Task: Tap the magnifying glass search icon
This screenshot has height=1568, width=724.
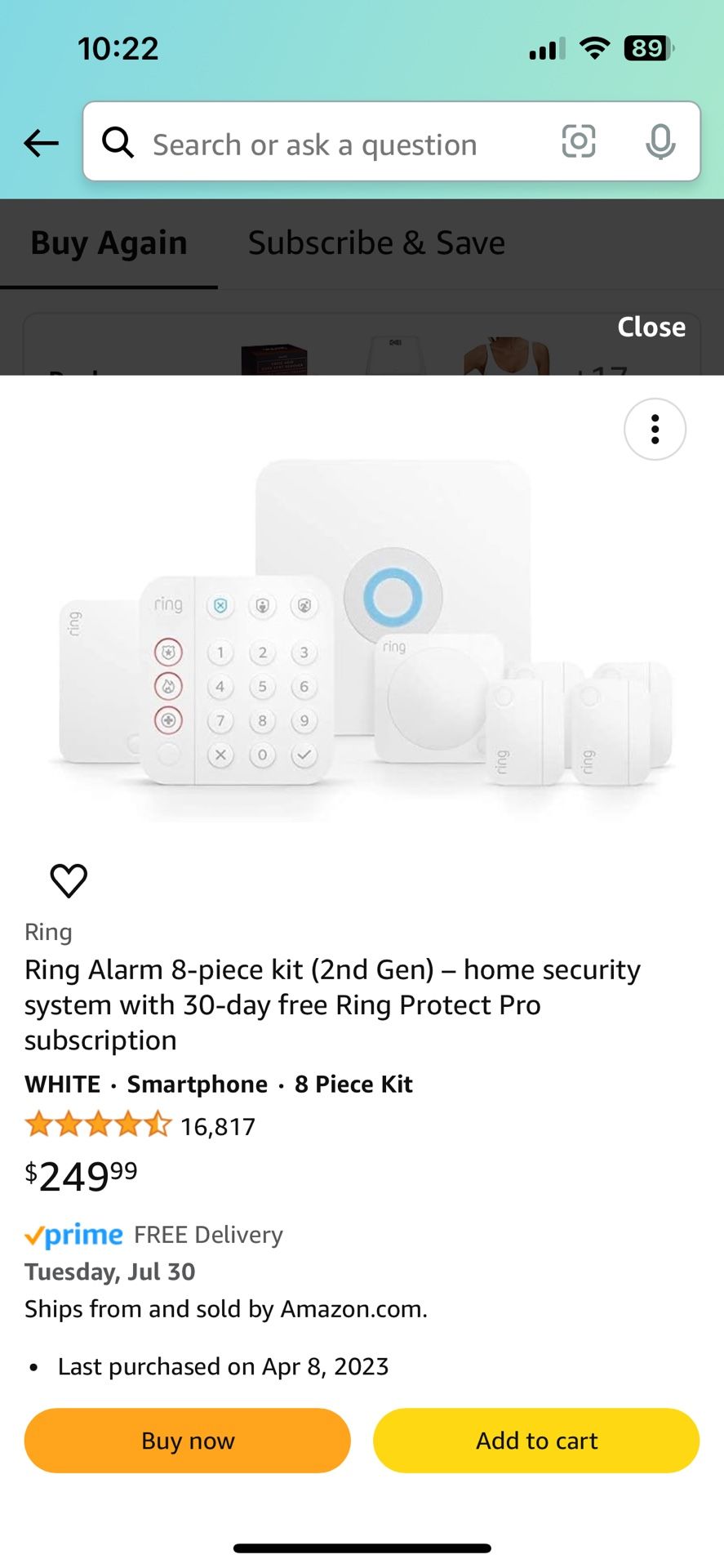Action: [118, 142]
